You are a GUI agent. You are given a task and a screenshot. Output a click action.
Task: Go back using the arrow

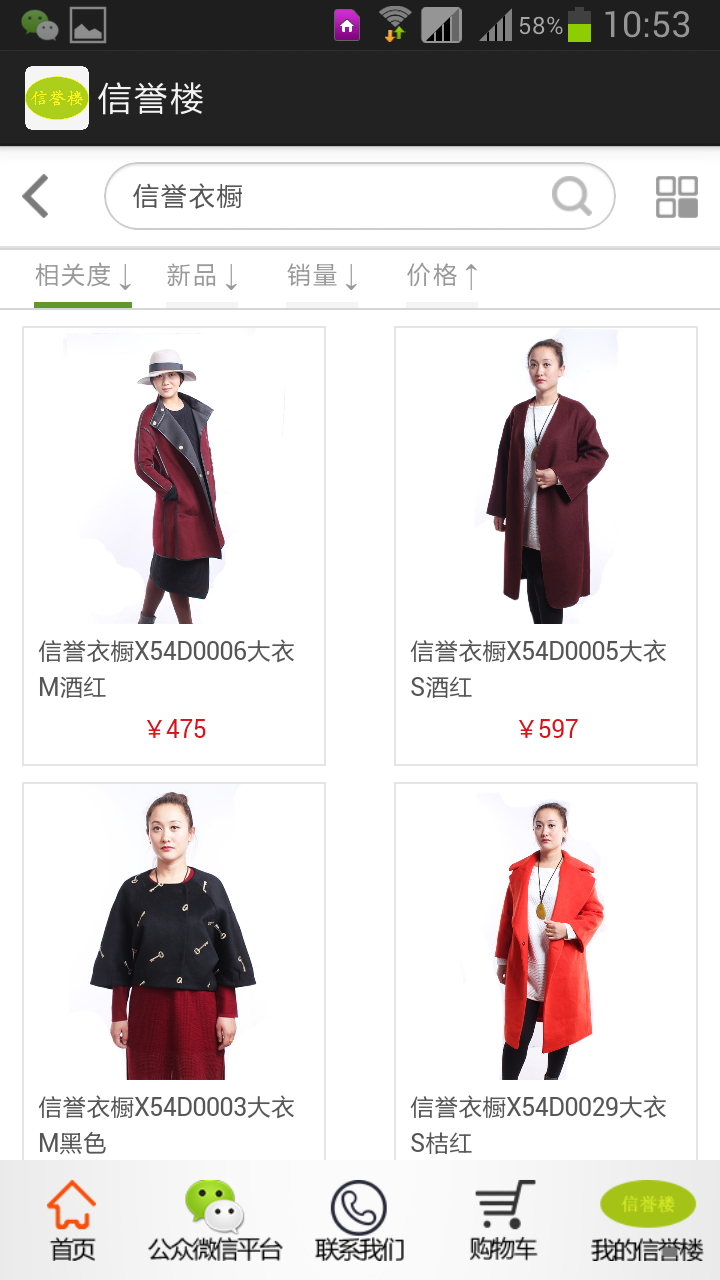pyautogui.click(x=36, y=196)
